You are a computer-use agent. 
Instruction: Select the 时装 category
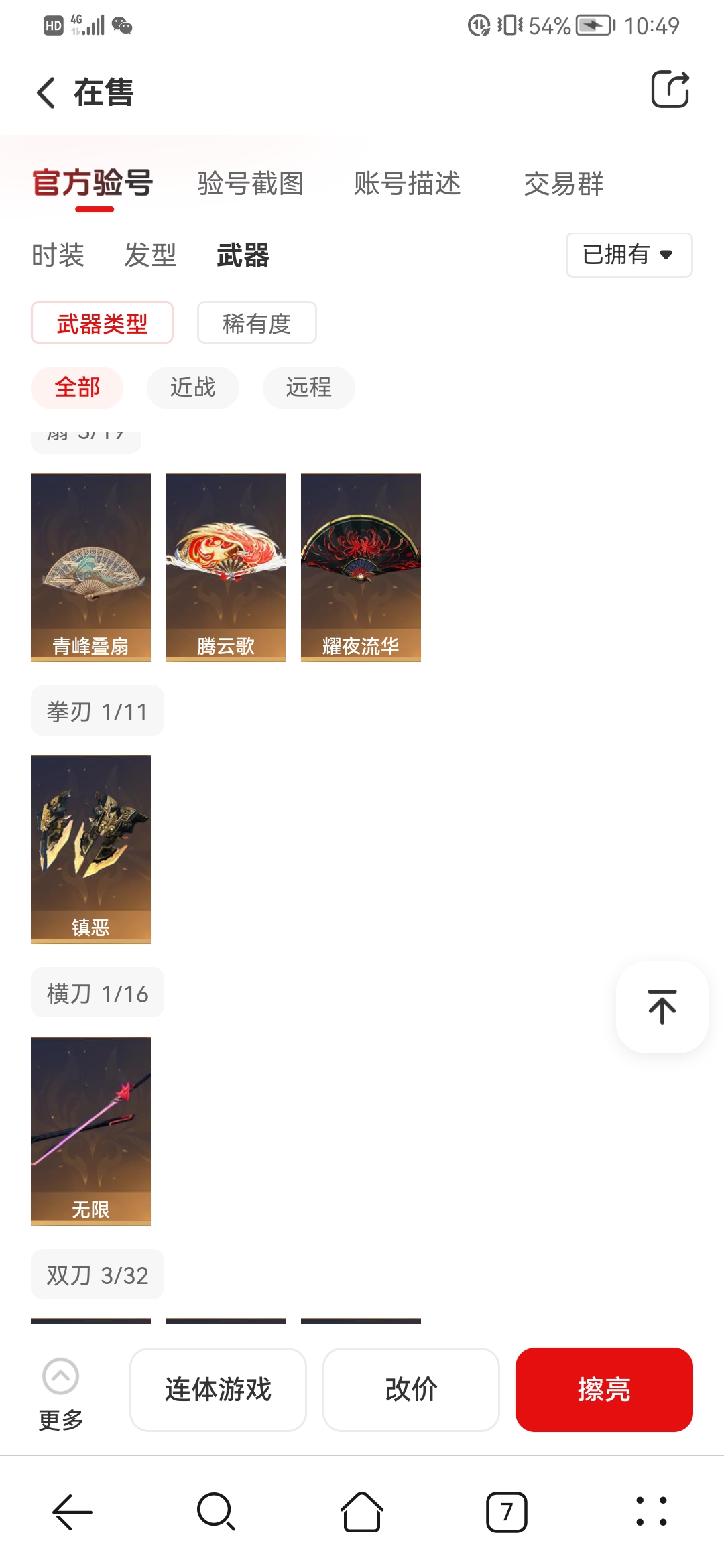click(x=58, y=255)
